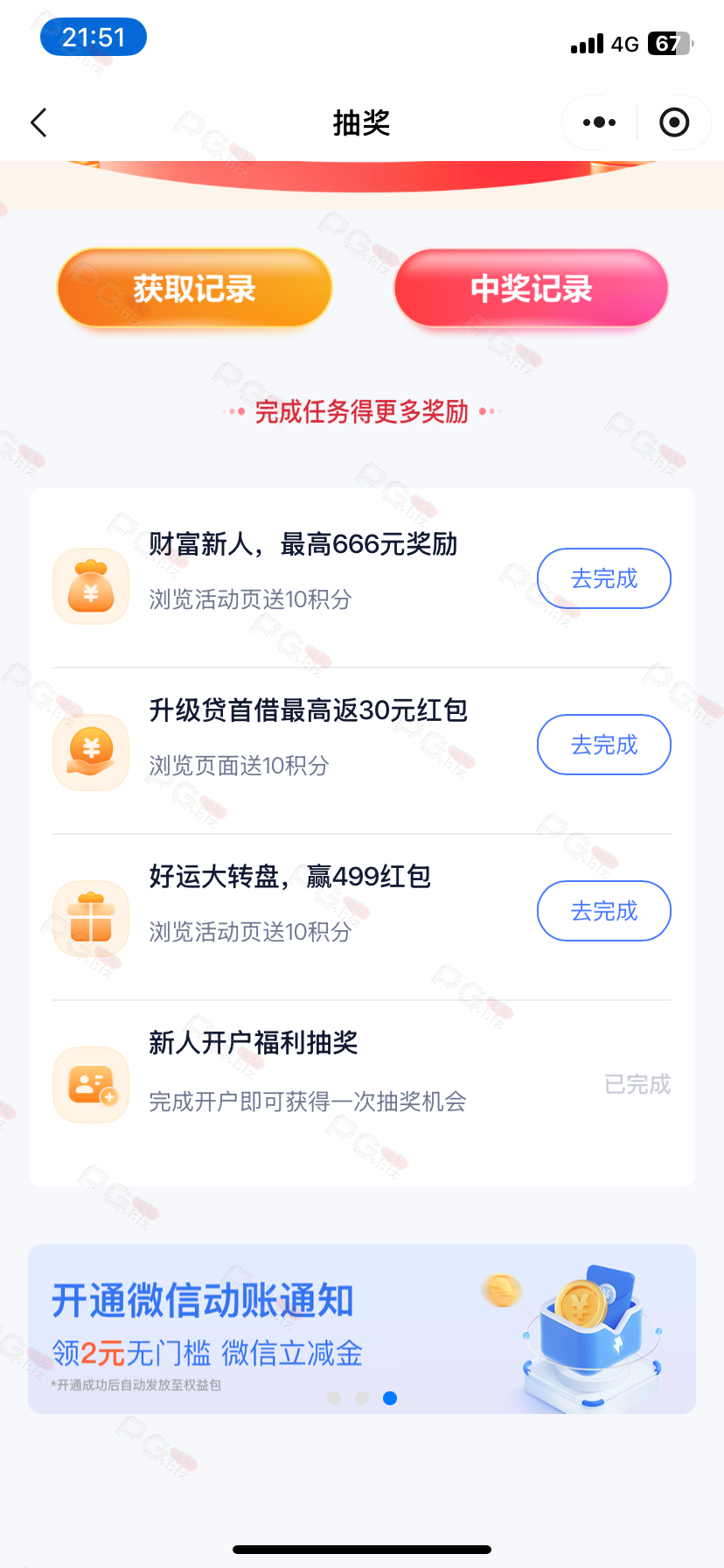
Task: Start the 升级贷首借 task with 去完成
Action: (x=603, y=745)
